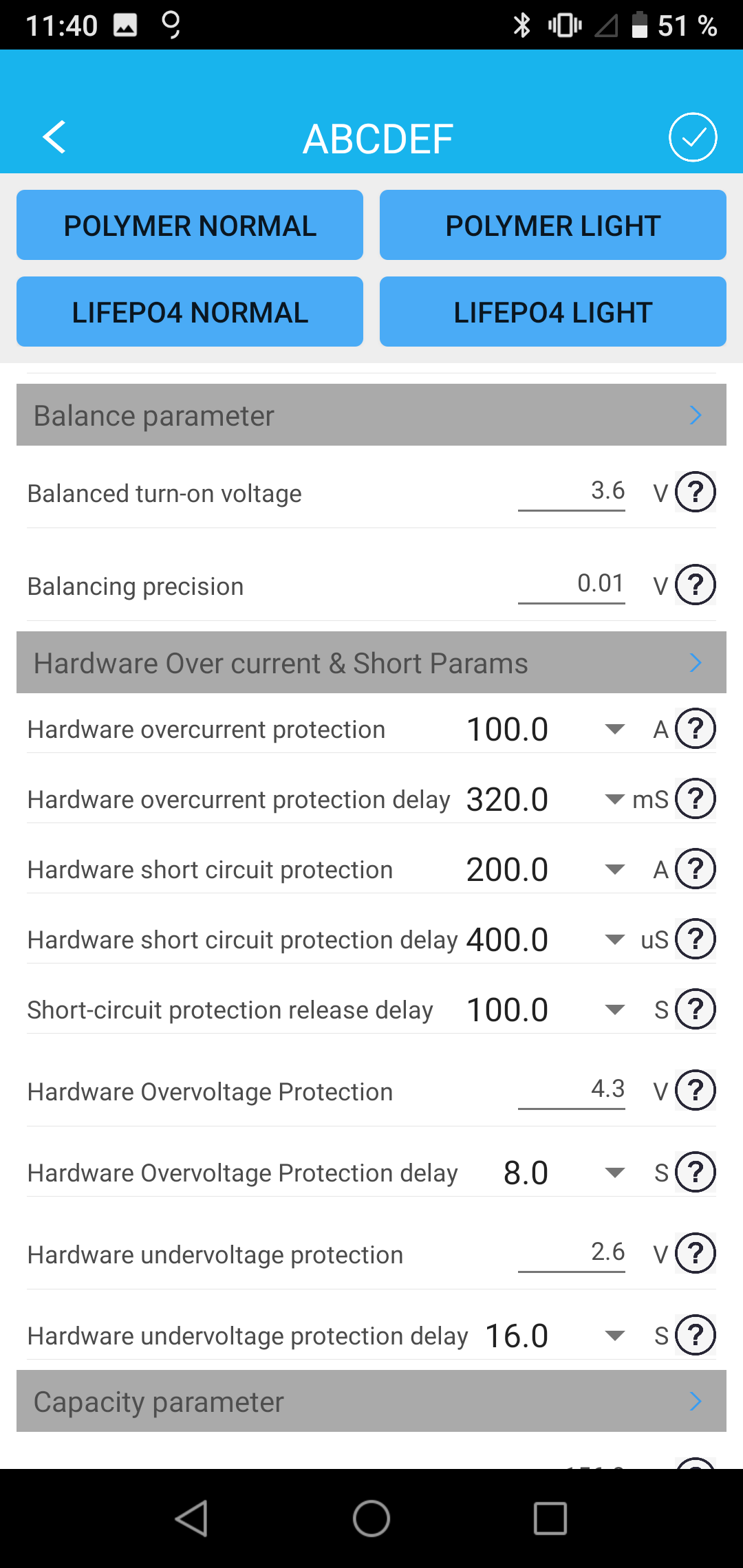The image size is (743, 1568).
Task: Show help for Balancing precision
Action: (696, 585)
